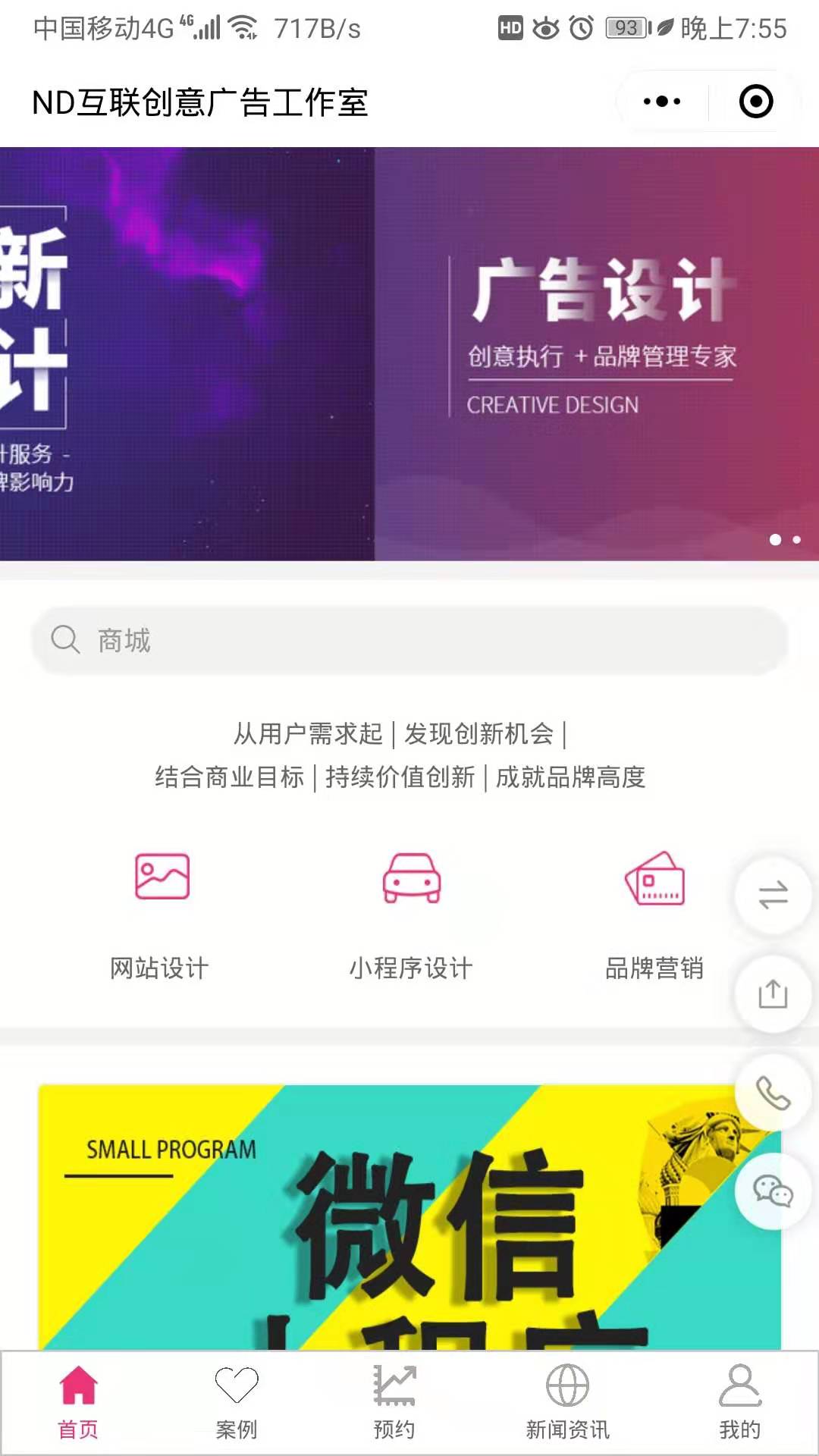The image size is (819, 1456).
Task: Switch to the 新闻资讯 tab
Action: click(567, 1403)
